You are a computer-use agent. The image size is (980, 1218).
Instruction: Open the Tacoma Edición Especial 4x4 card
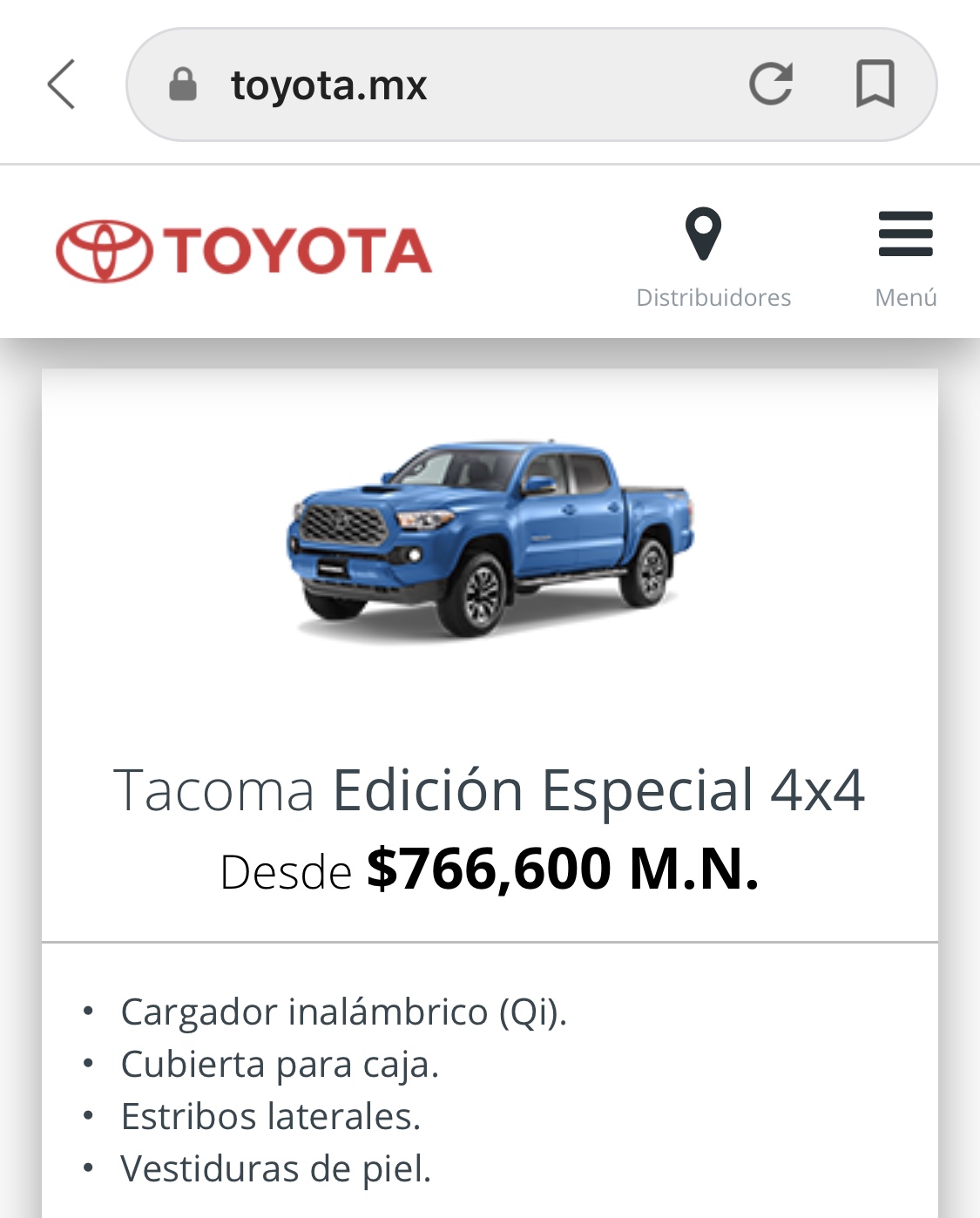(489, 789)
